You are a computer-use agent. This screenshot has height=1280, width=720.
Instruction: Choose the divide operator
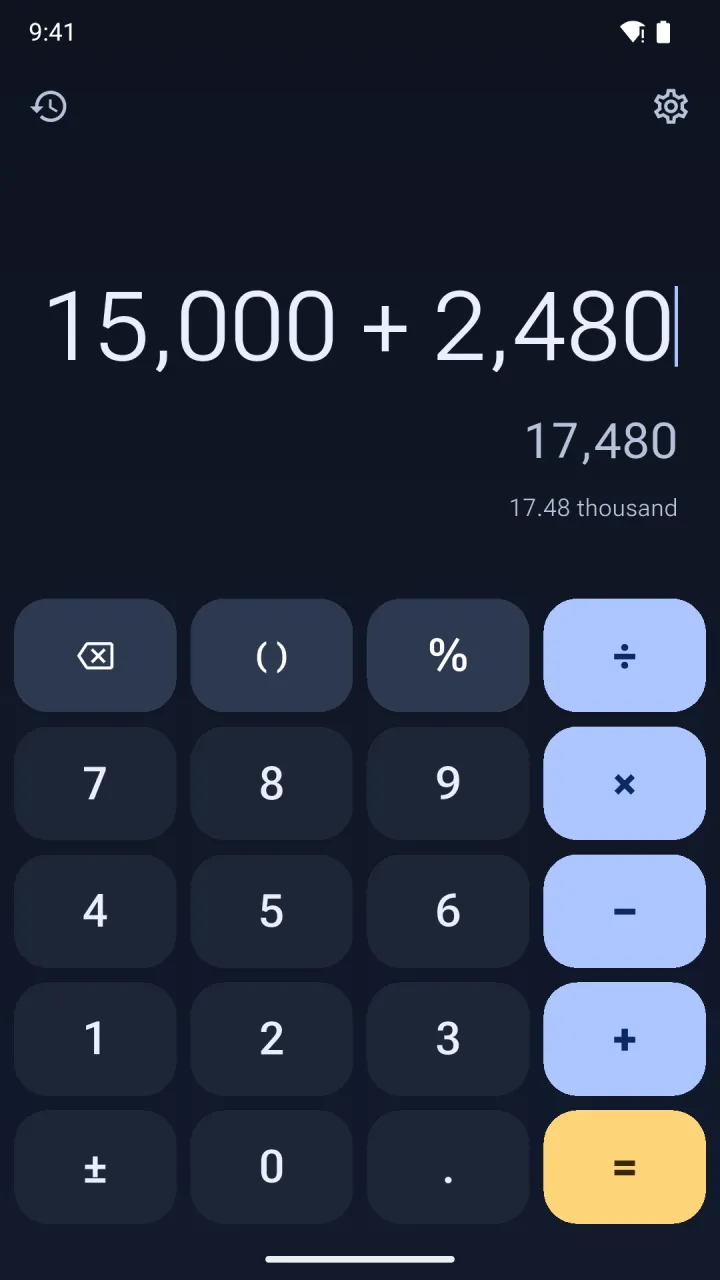click(x=624, y=656)
